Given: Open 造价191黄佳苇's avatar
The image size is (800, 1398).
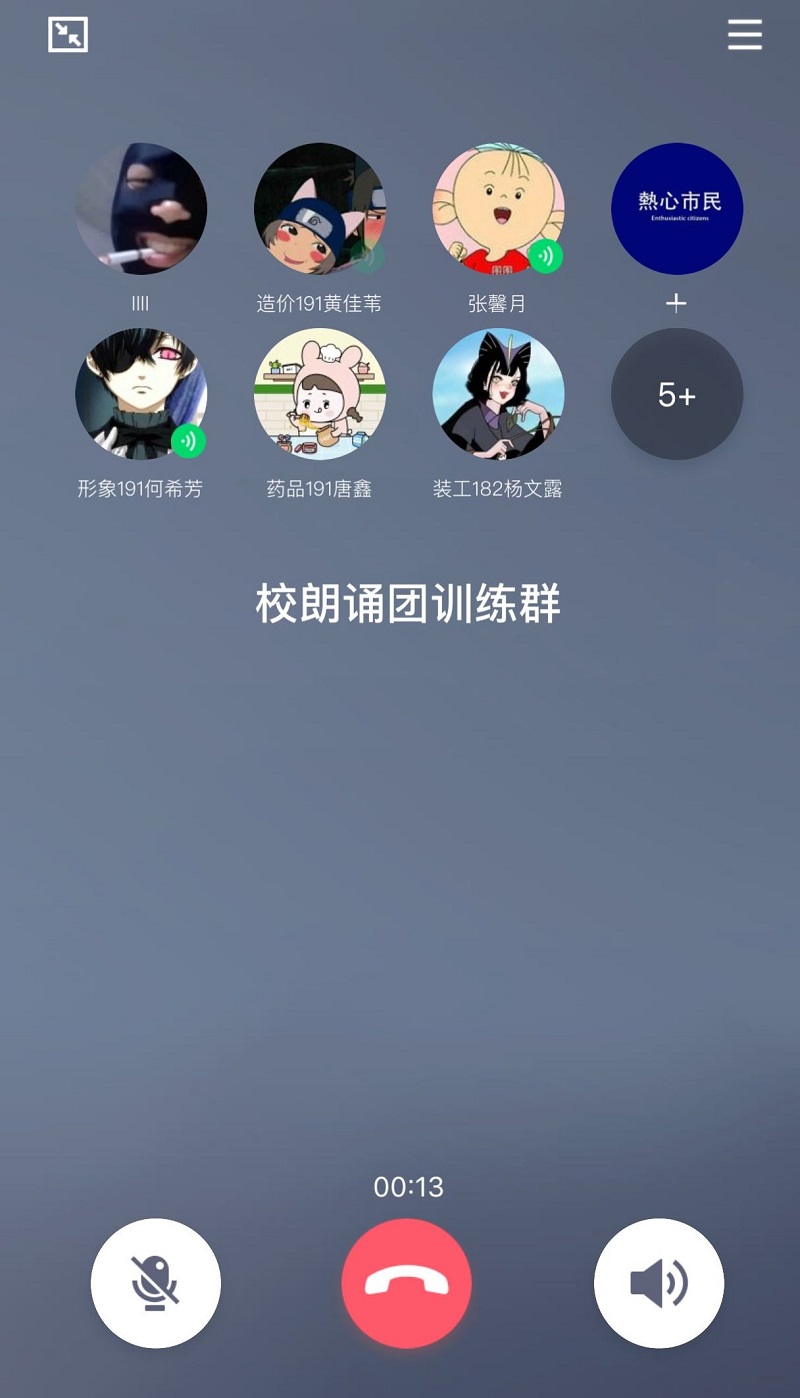Looking at the screenshot, I should pos(319,209).
